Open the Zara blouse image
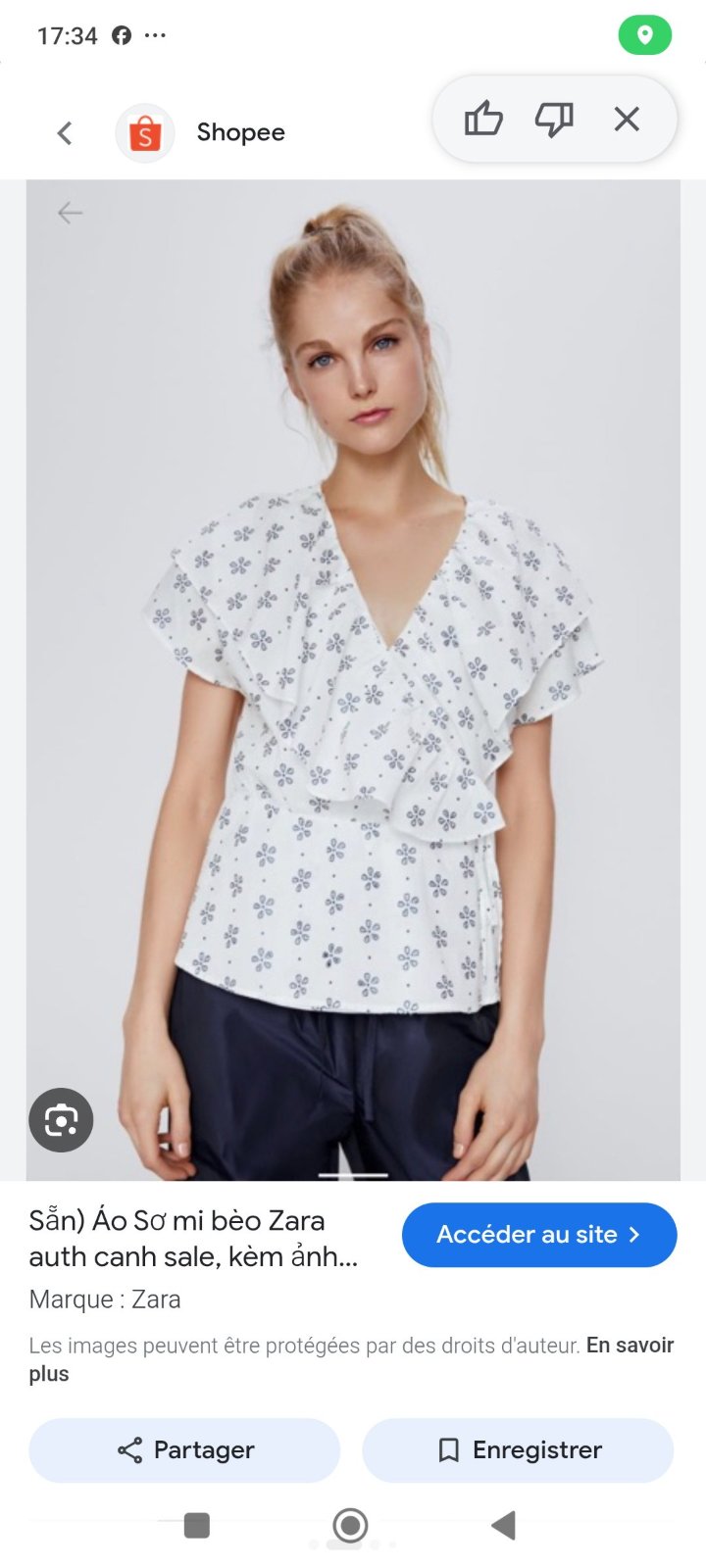 click(353, 680)
